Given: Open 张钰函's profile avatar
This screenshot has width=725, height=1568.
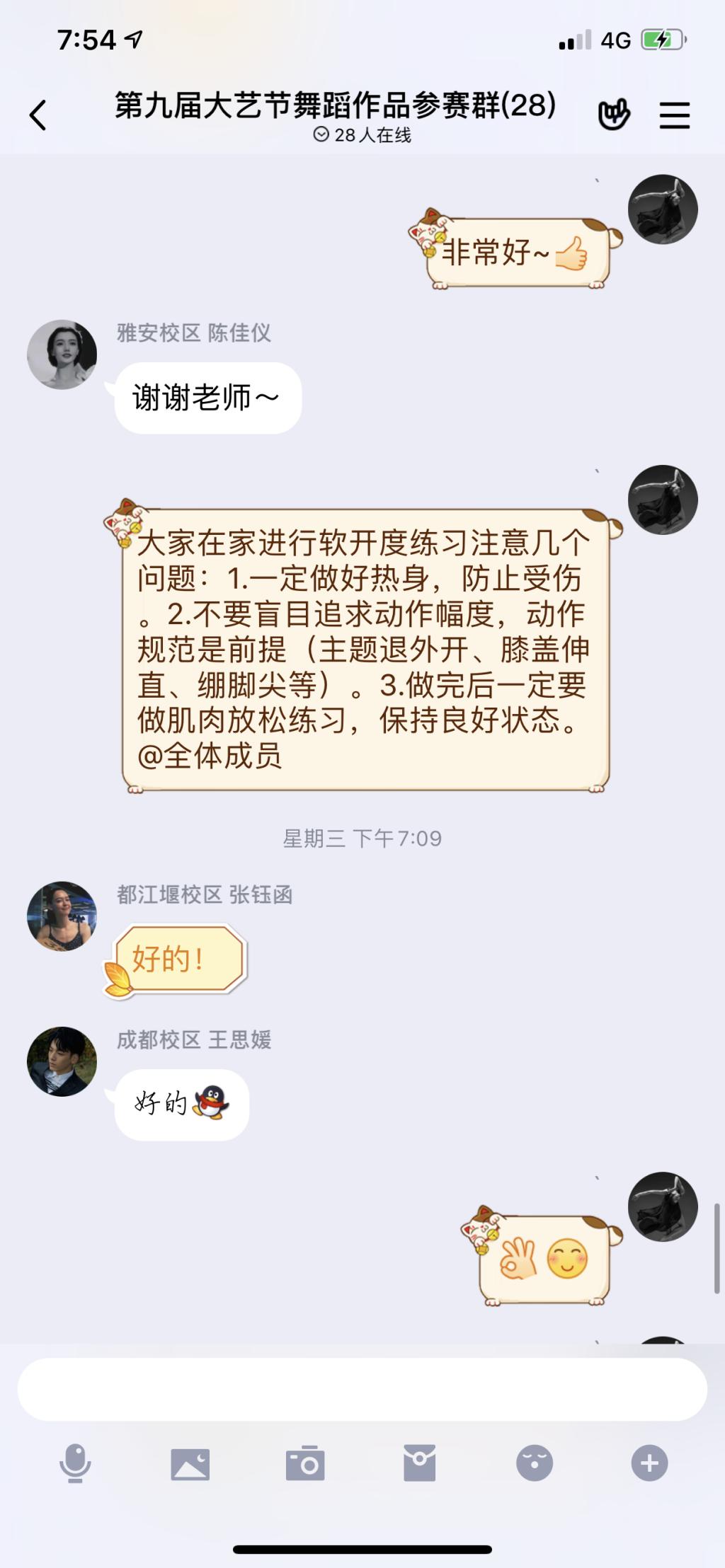Looking at the screenshot, I should (x=62, y=916).
